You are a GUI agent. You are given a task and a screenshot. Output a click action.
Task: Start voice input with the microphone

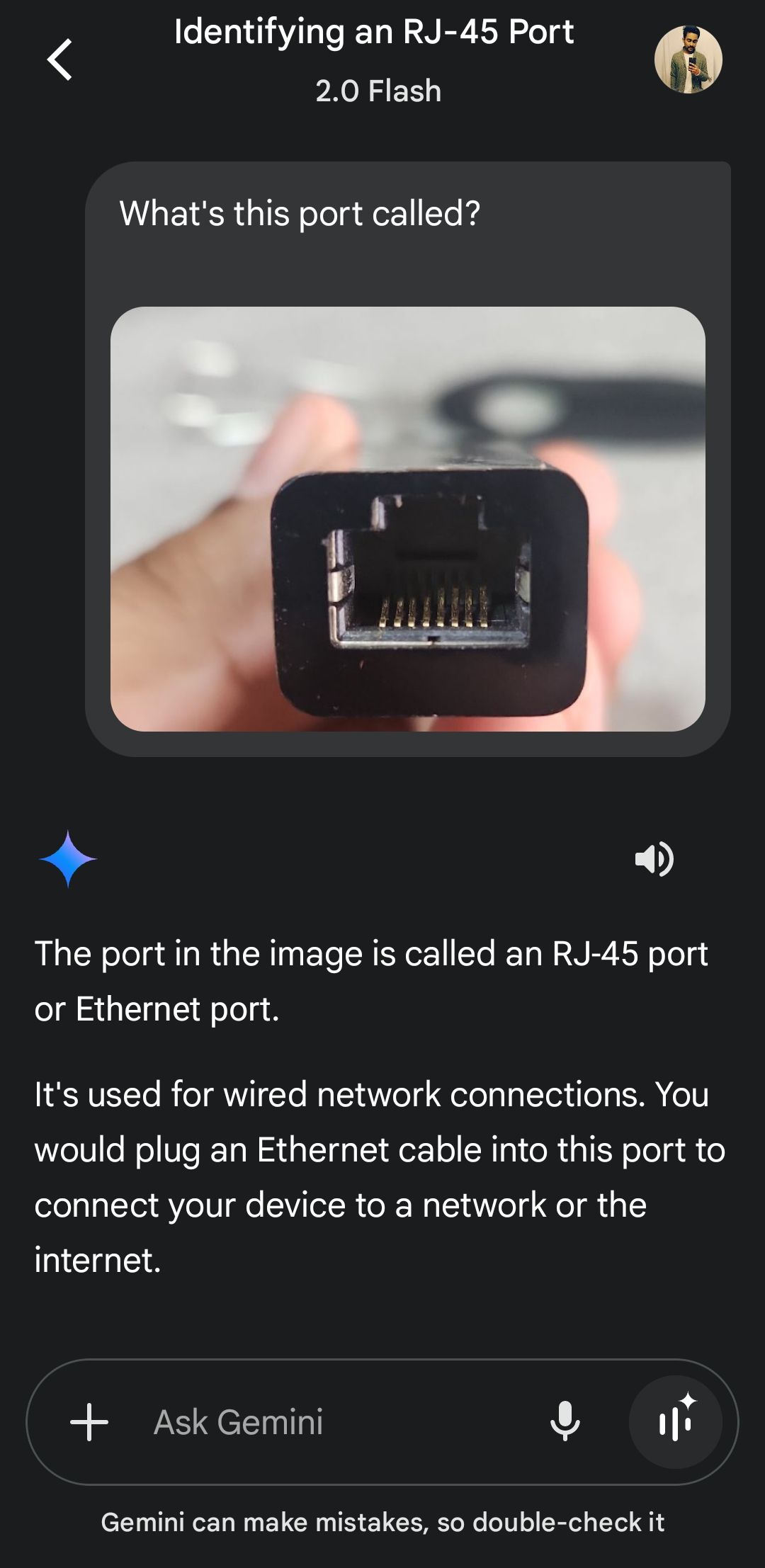click(565, 1421)
